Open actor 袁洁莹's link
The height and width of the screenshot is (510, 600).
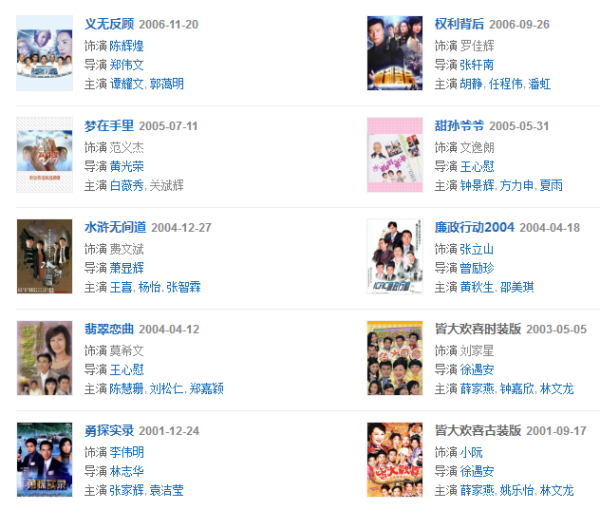pos(167,490)
